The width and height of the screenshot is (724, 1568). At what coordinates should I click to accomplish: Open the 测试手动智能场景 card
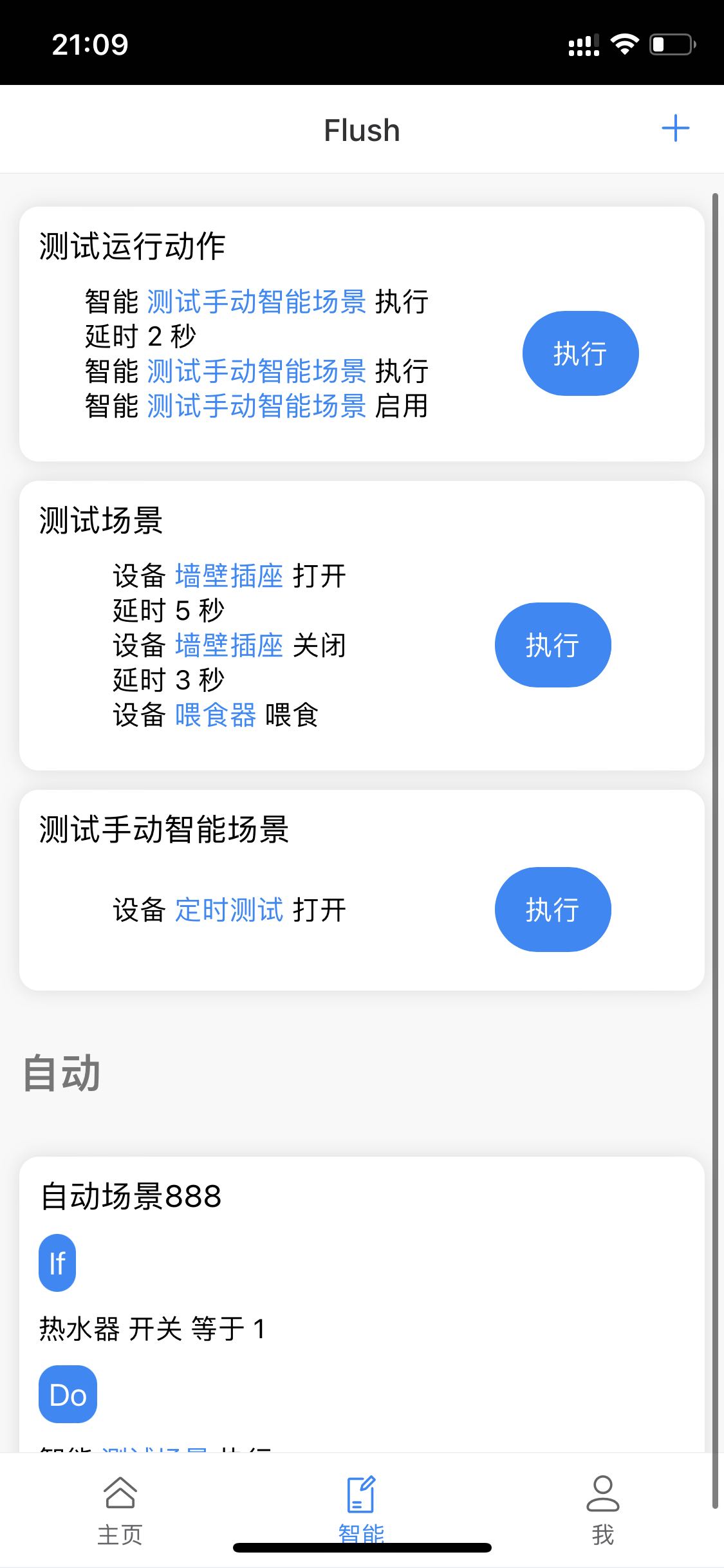(164, 829)
